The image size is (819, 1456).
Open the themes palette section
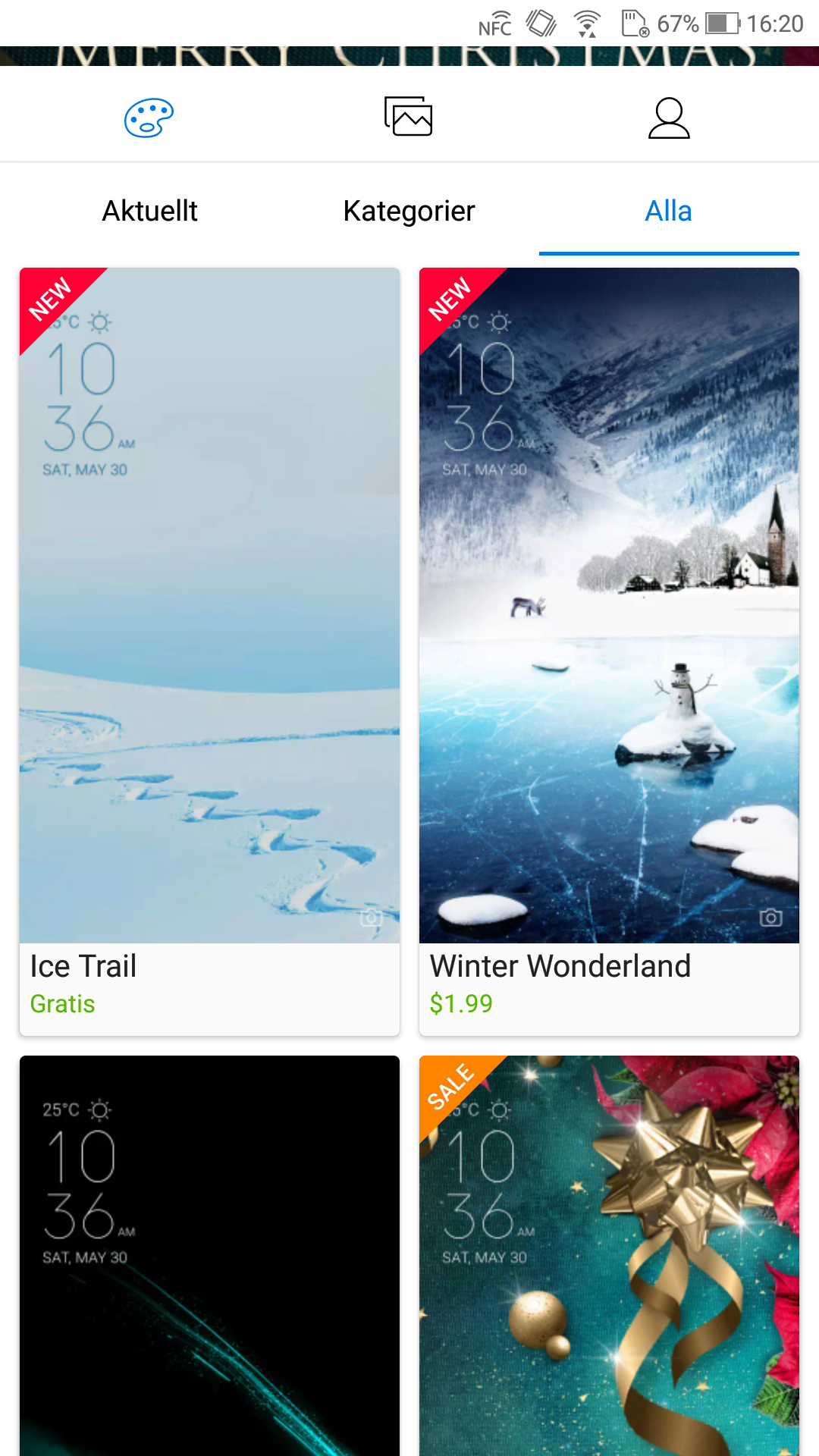point(149,118)
